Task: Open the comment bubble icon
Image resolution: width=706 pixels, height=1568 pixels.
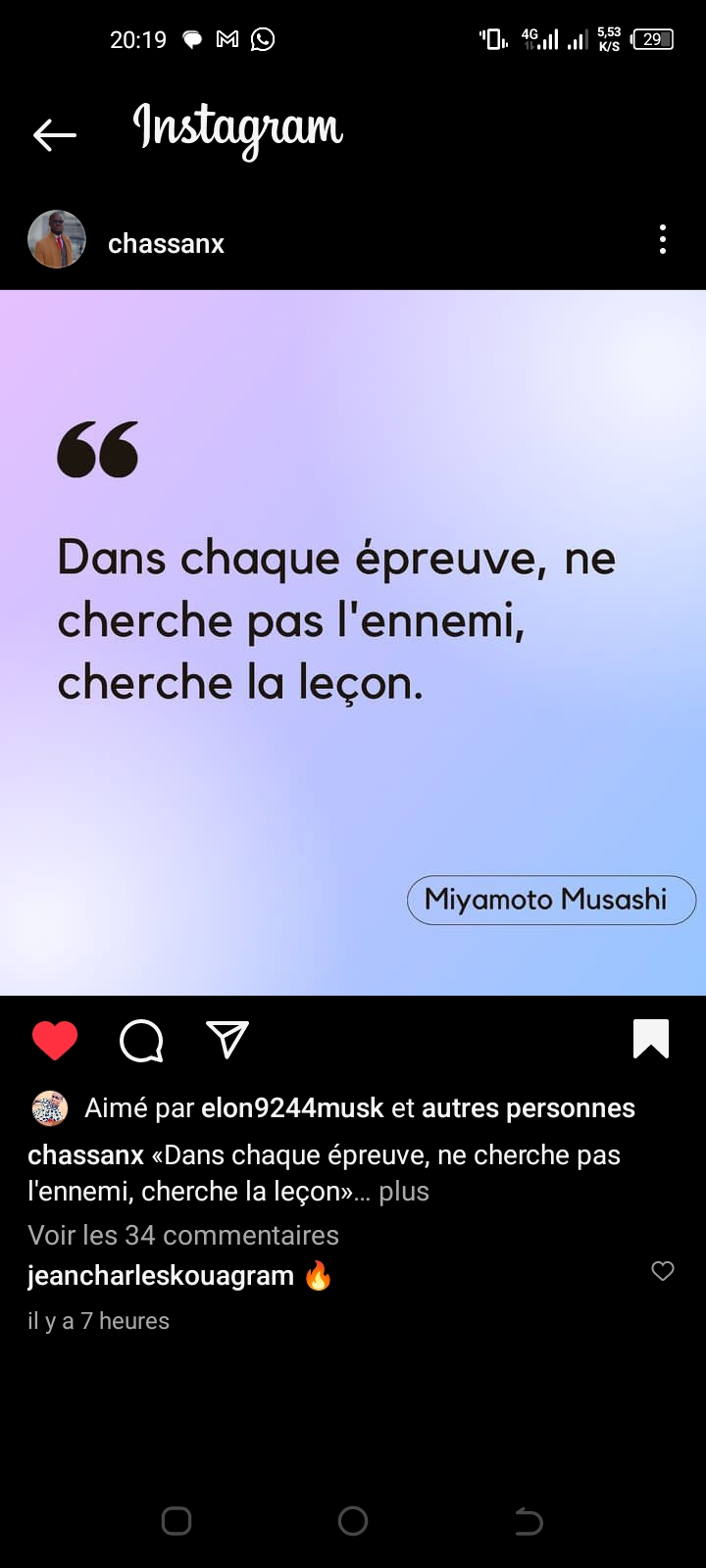Action: click(x=141, y=1040)
